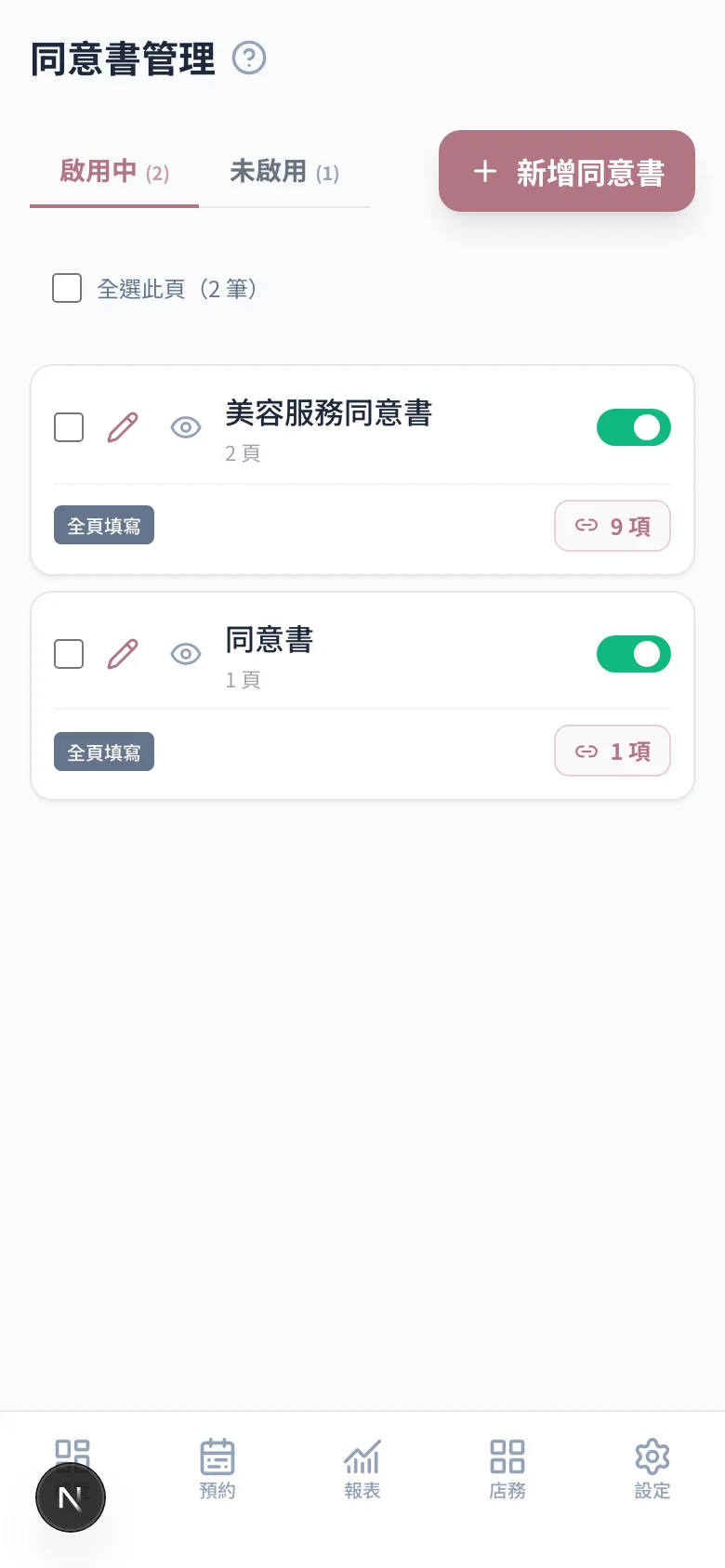
Task: Tap the round N badge button
Action: (x=71, y=1497)
